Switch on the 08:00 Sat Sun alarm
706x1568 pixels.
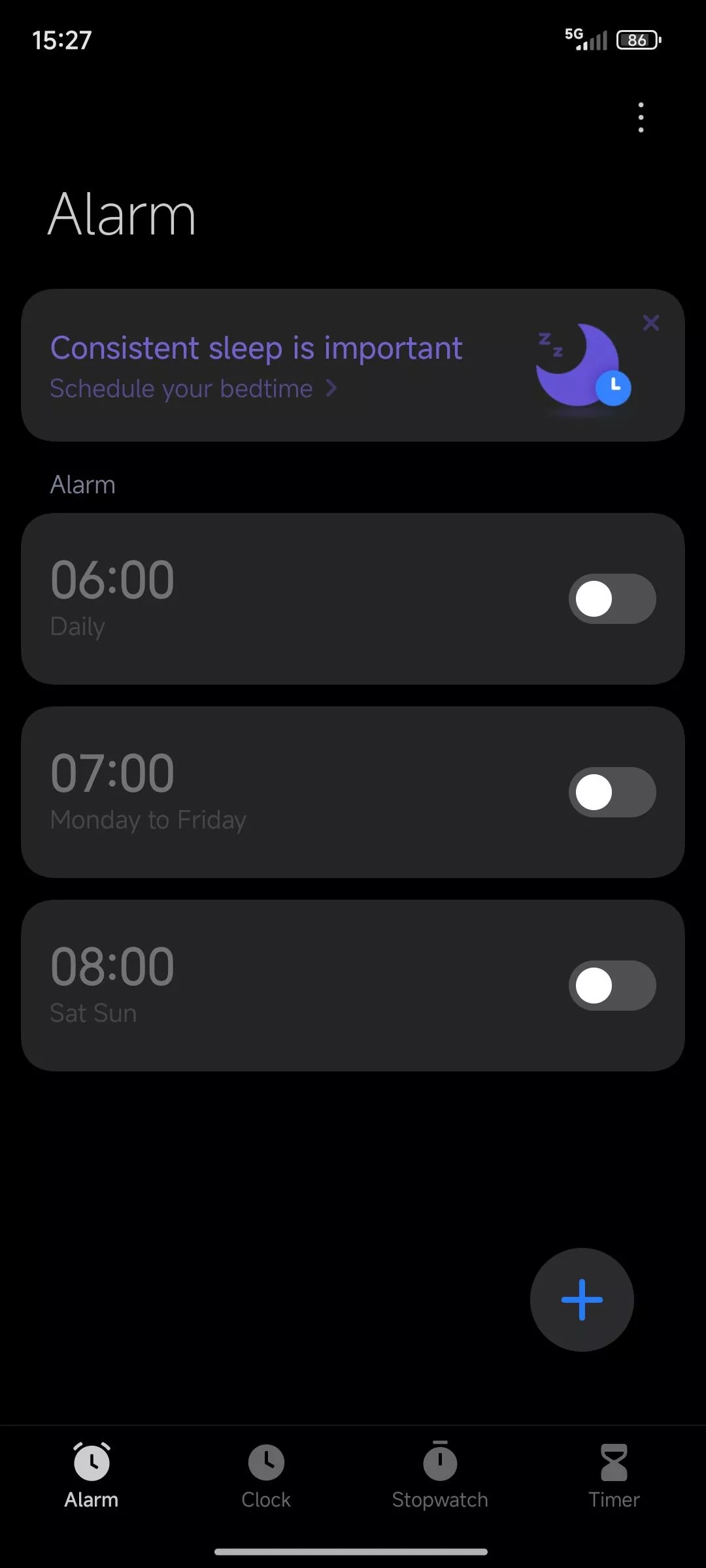pyautogui.click(x=612, y=985)
